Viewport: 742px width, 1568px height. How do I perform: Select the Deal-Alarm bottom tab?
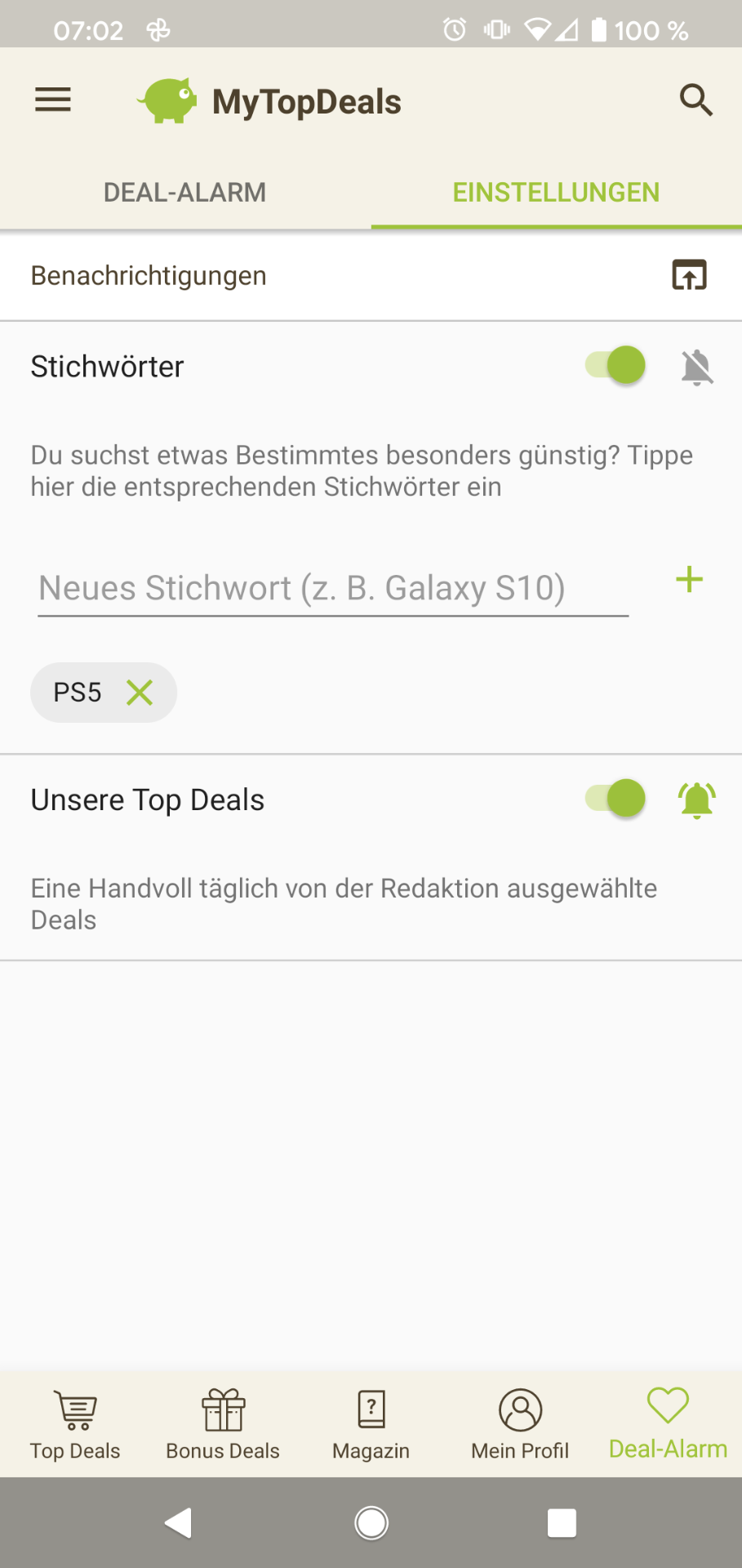(668, 1424)
